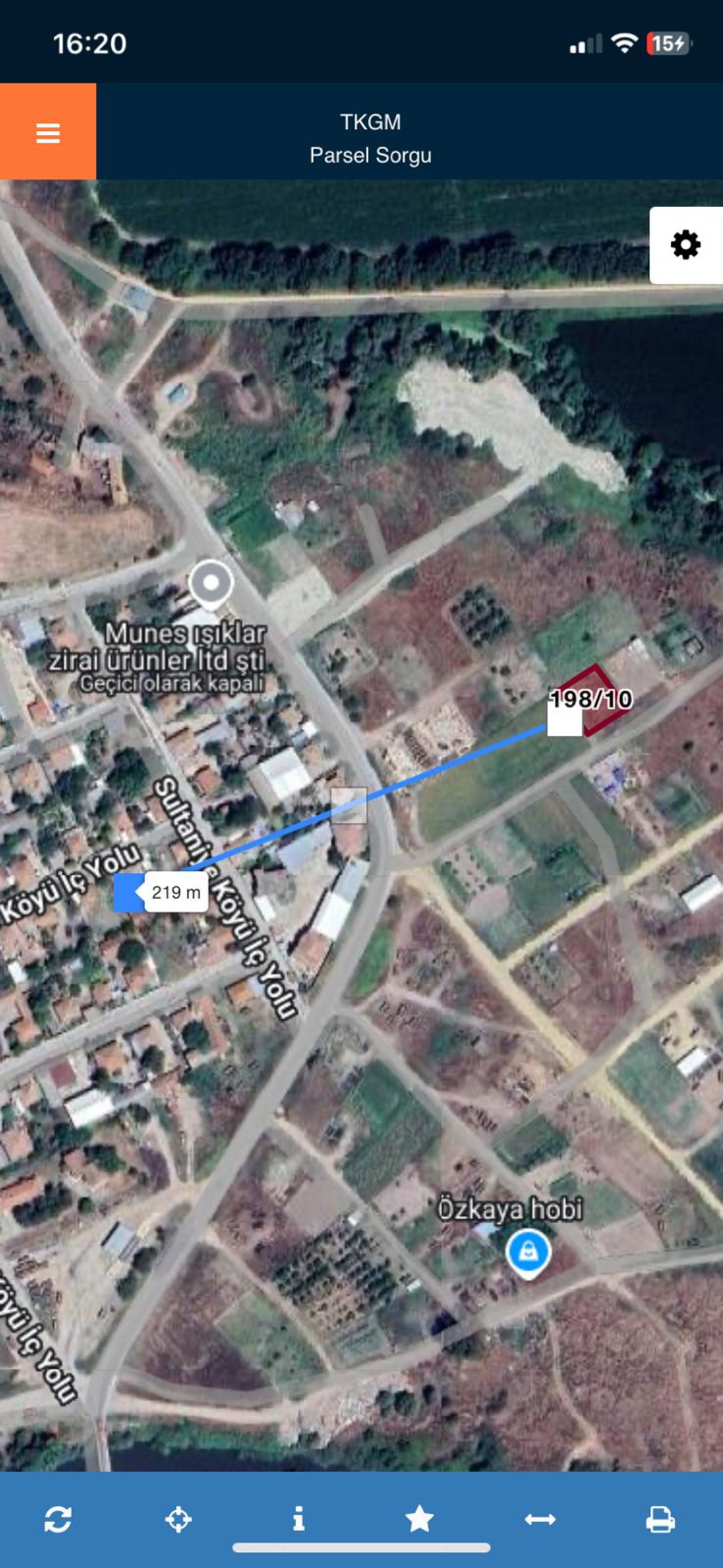723x1568 pixels.
Task: Center map on my location
Action: pyautogui.click(x=178, y=1519)
